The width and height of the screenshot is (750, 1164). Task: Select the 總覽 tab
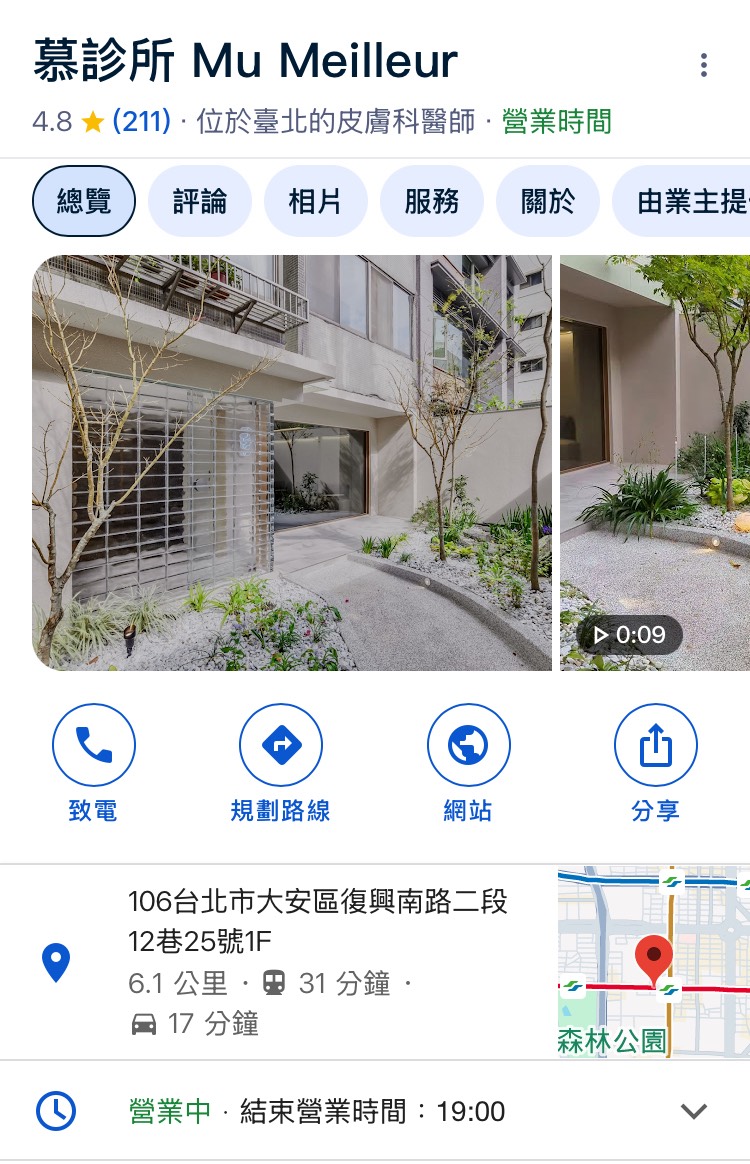[x=84, y=201]
